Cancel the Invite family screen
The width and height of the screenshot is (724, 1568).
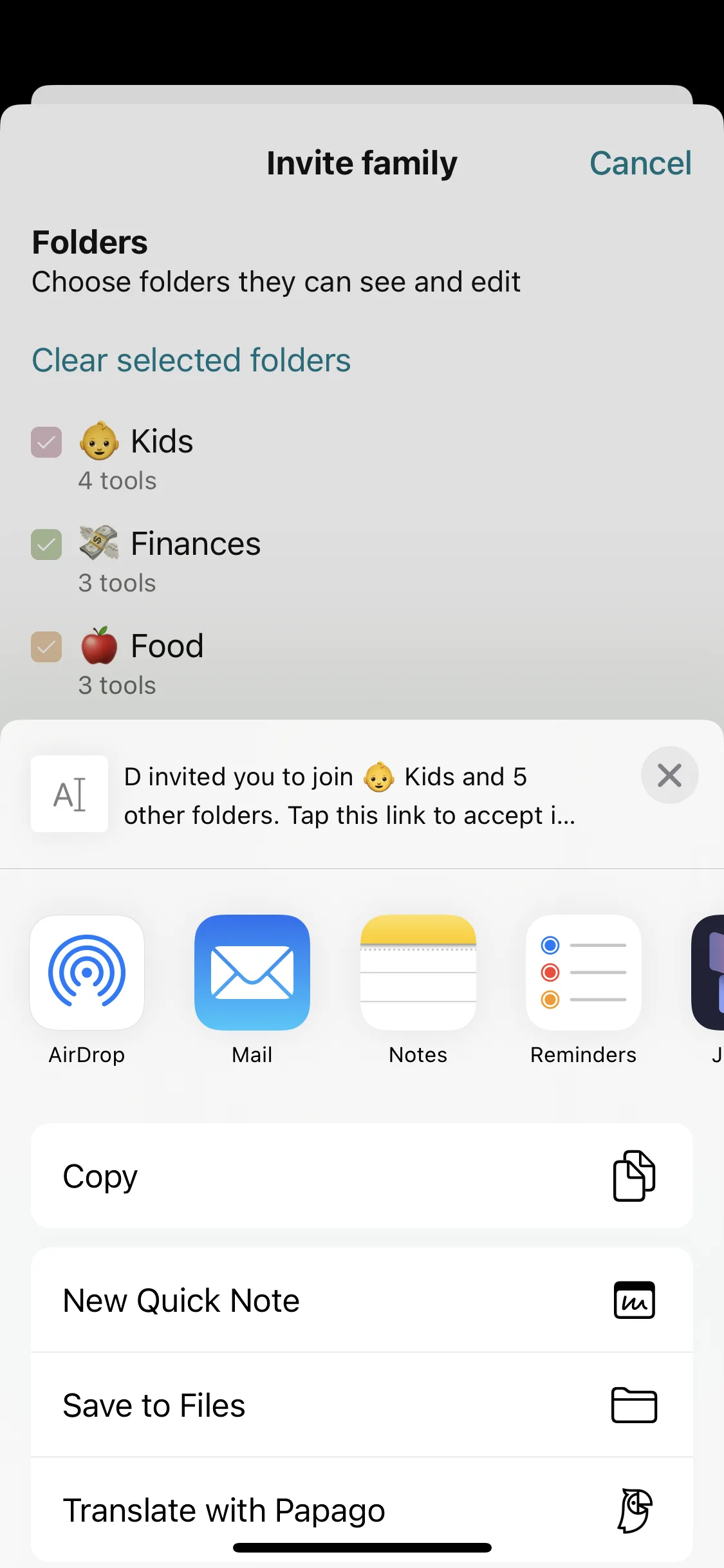tap(640, 163)
